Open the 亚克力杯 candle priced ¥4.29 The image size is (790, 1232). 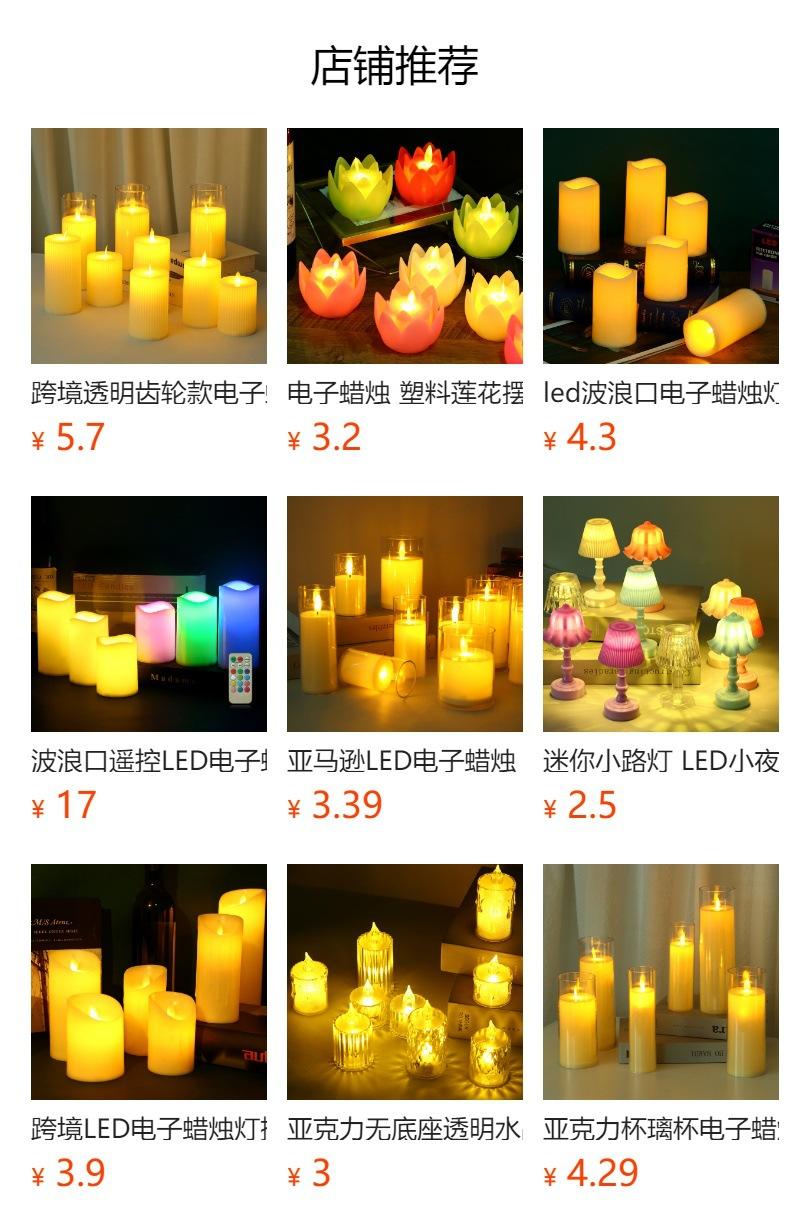660,982
